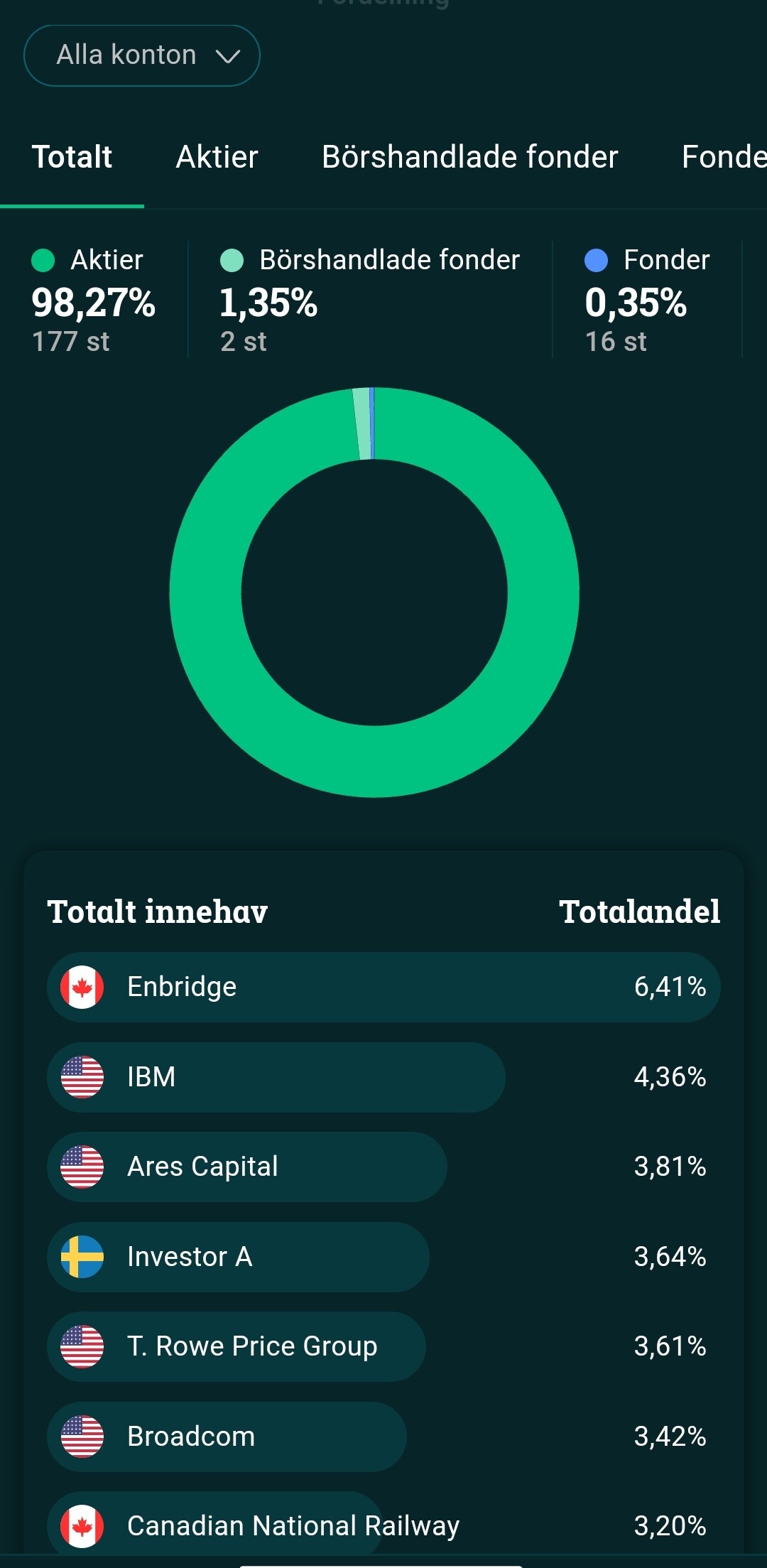View Canadian National Railway holding

coord(383,1525)
